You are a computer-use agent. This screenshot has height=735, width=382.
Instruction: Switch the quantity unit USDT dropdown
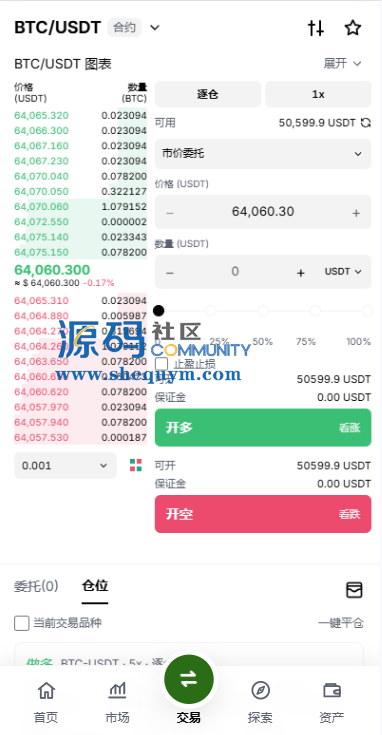click(343, 271)
